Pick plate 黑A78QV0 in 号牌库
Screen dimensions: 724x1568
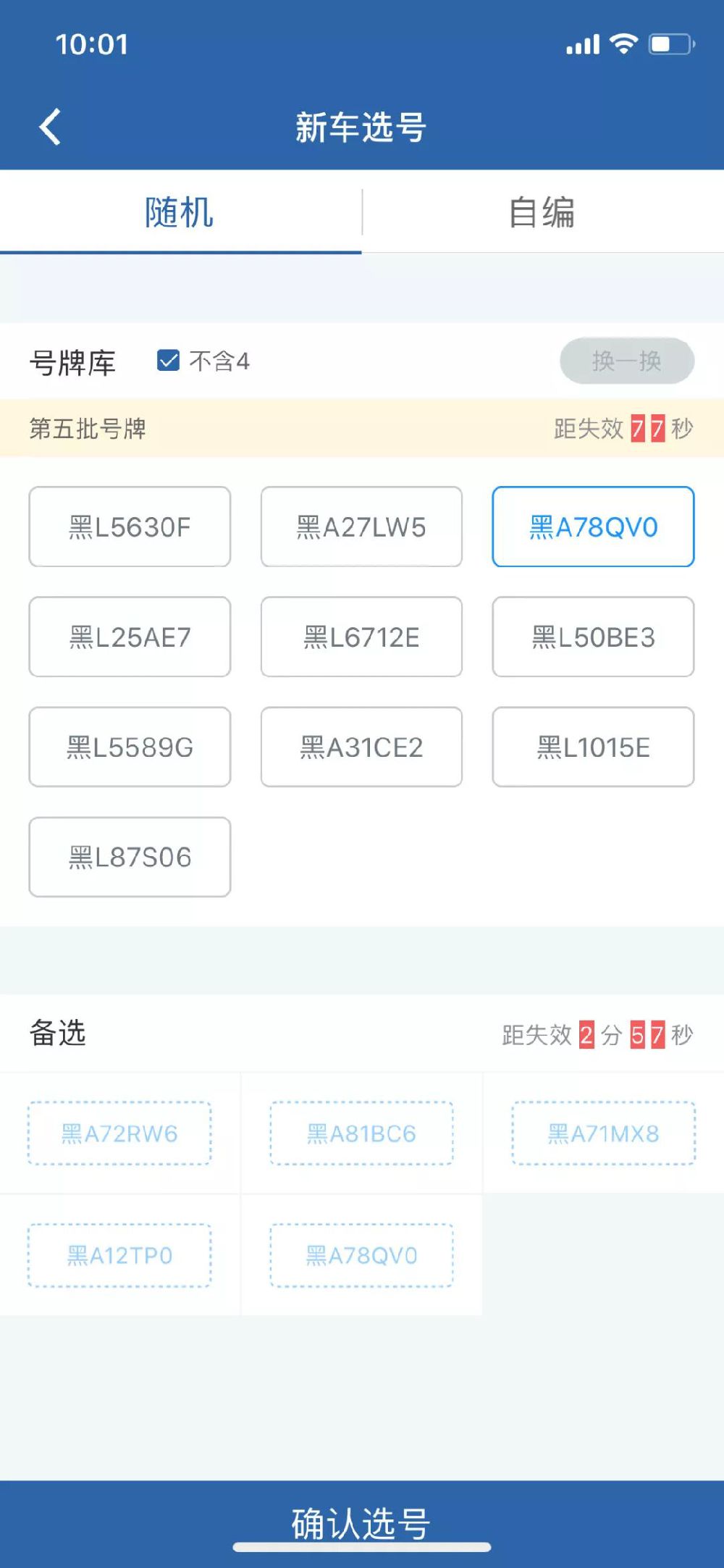point(593,527)
